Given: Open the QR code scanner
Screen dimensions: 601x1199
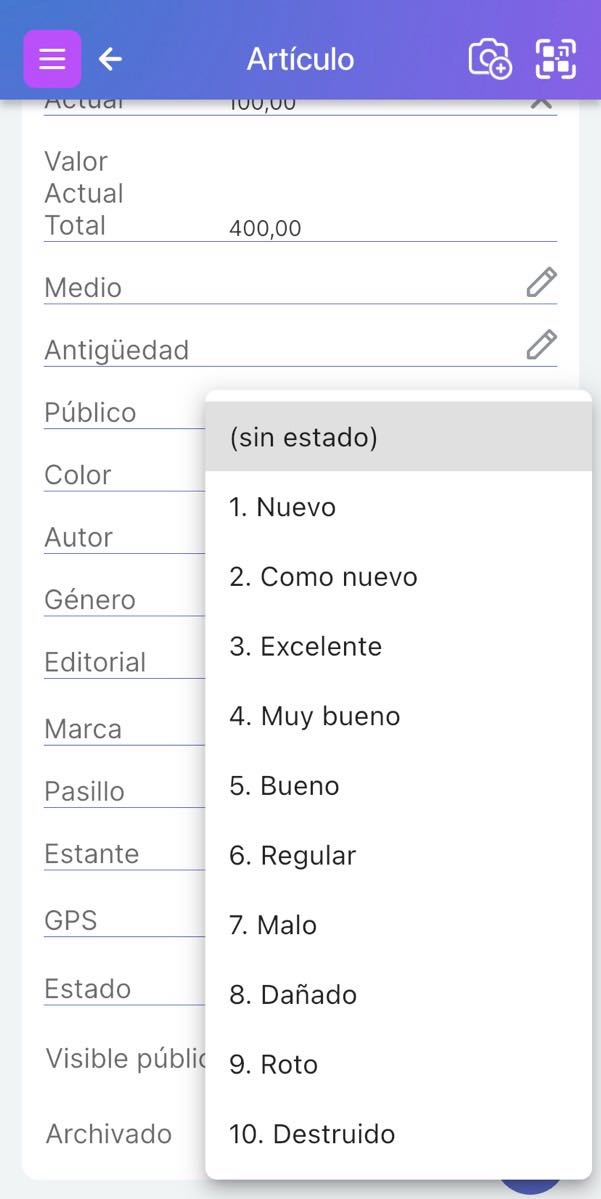Looking at the screenshot, I should coord(556,59).
